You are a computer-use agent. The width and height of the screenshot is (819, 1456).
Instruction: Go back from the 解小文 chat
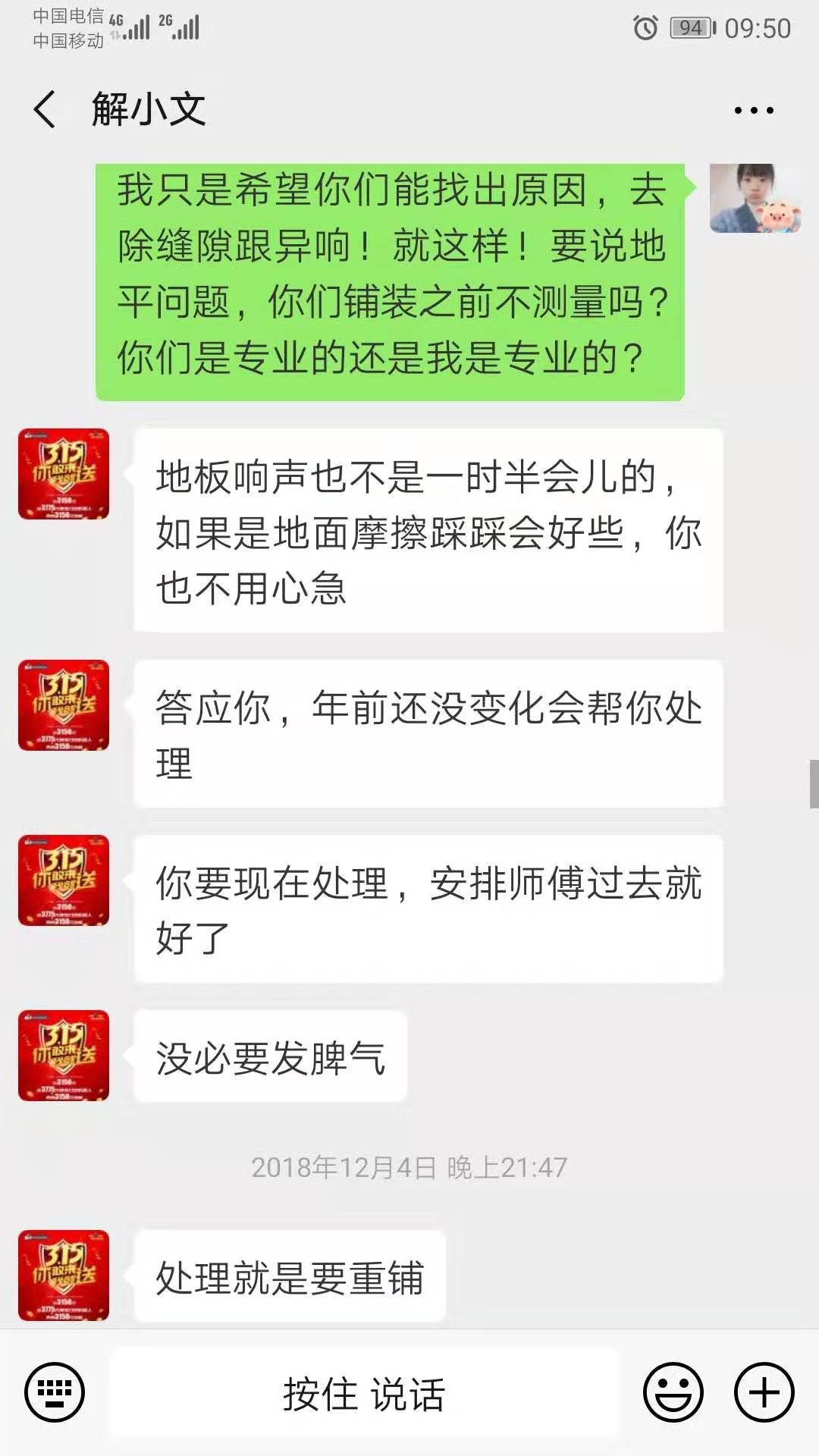[x=45, y=109]
